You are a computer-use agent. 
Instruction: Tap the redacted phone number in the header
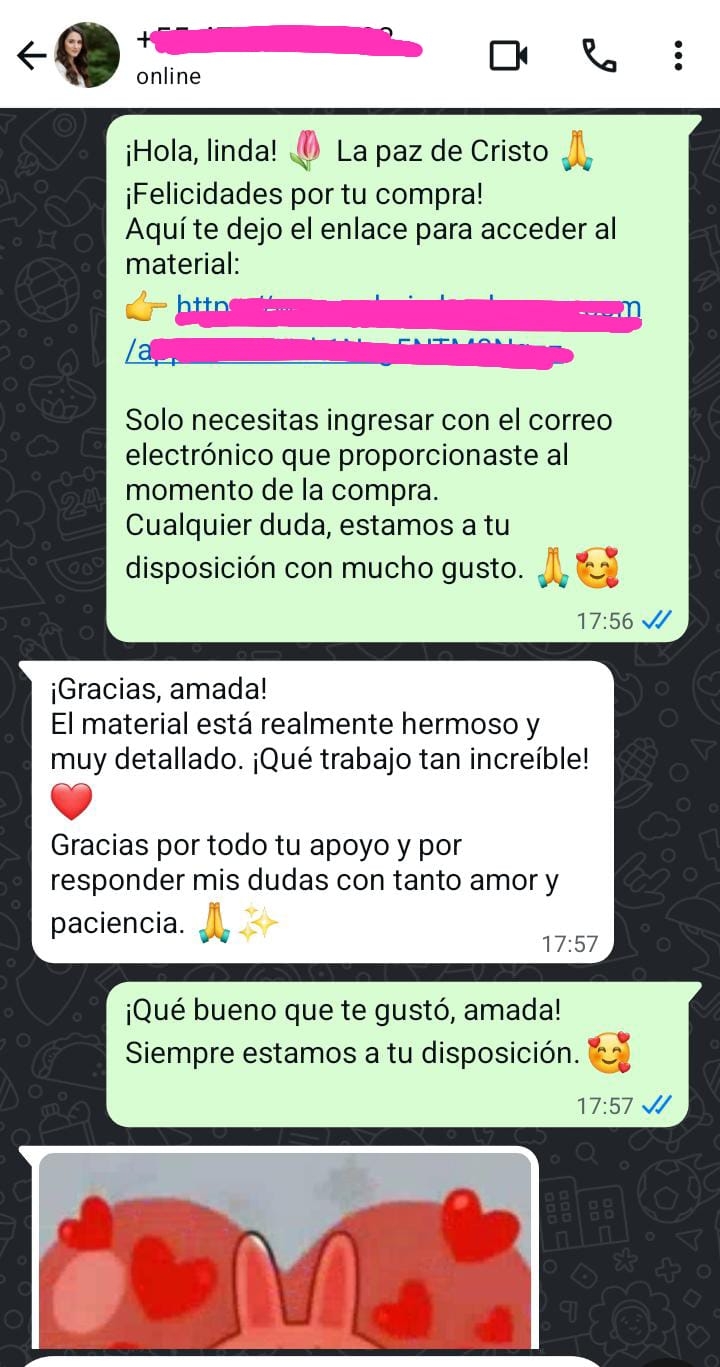[280, 40]
